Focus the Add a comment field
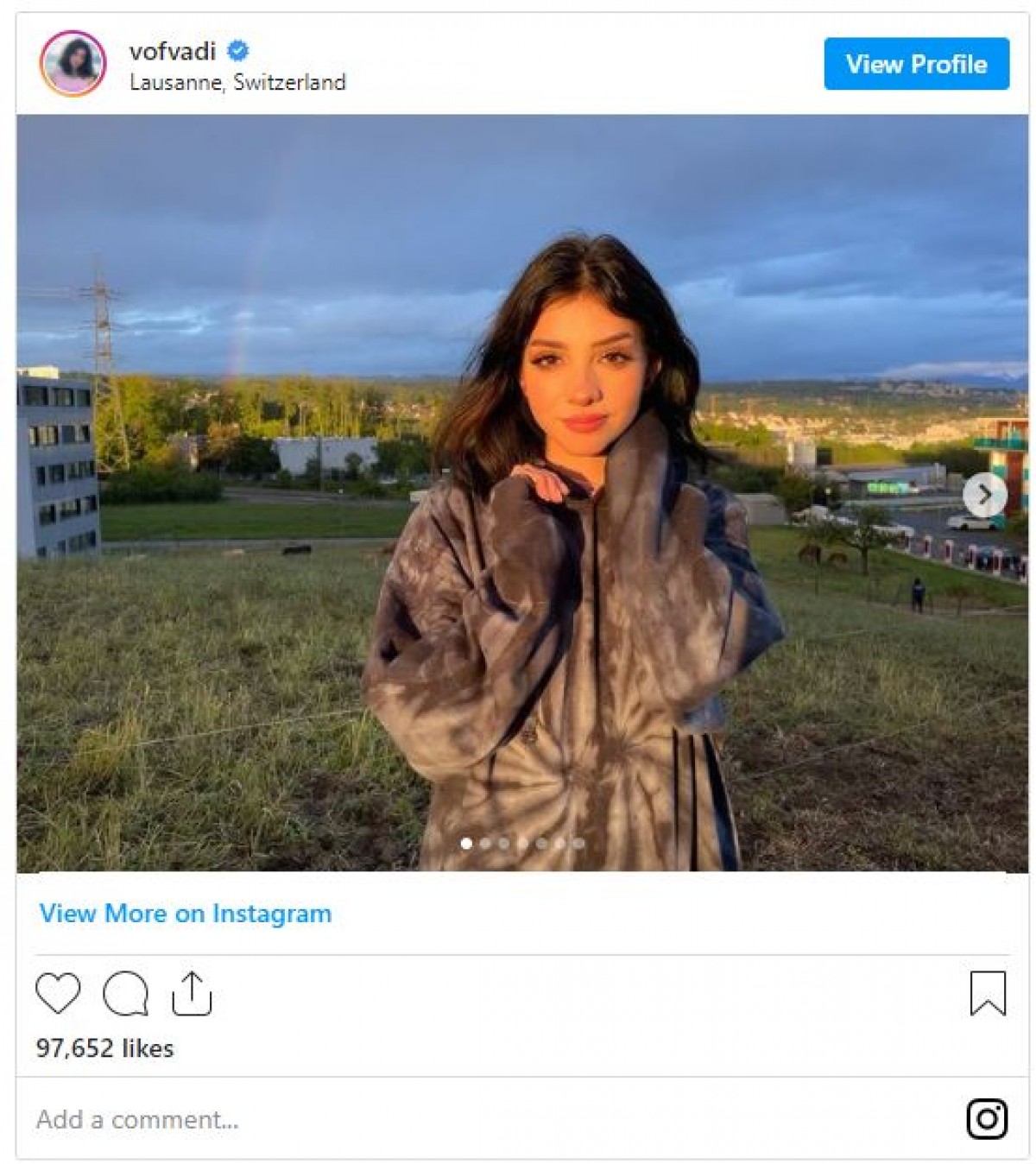 click(432, 1120)
